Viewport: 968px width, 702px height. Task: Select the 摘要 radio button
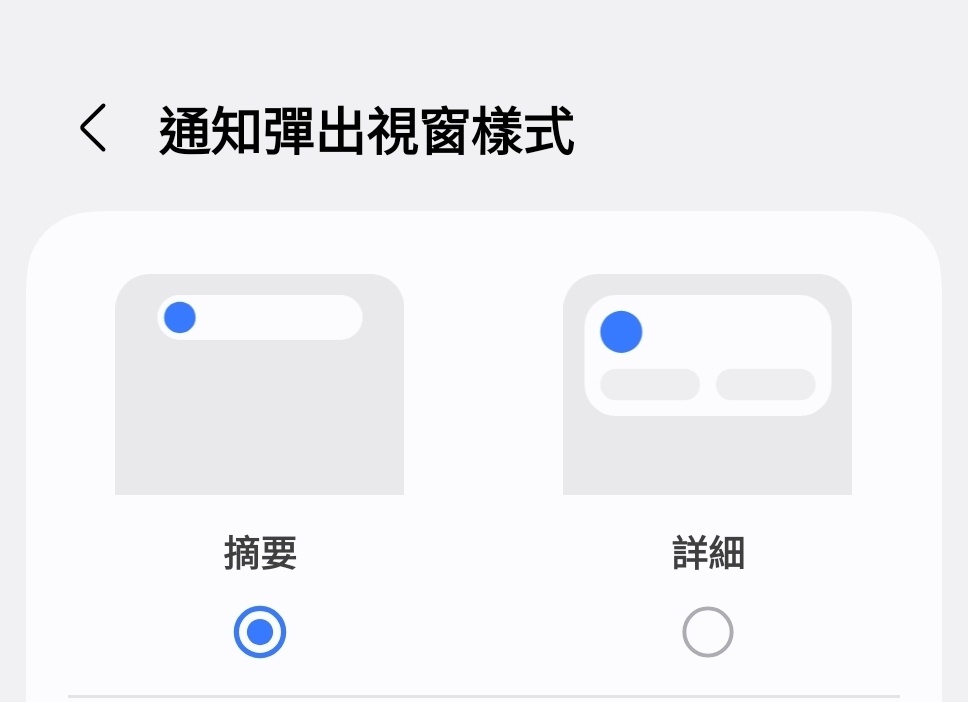click(260, 632)
